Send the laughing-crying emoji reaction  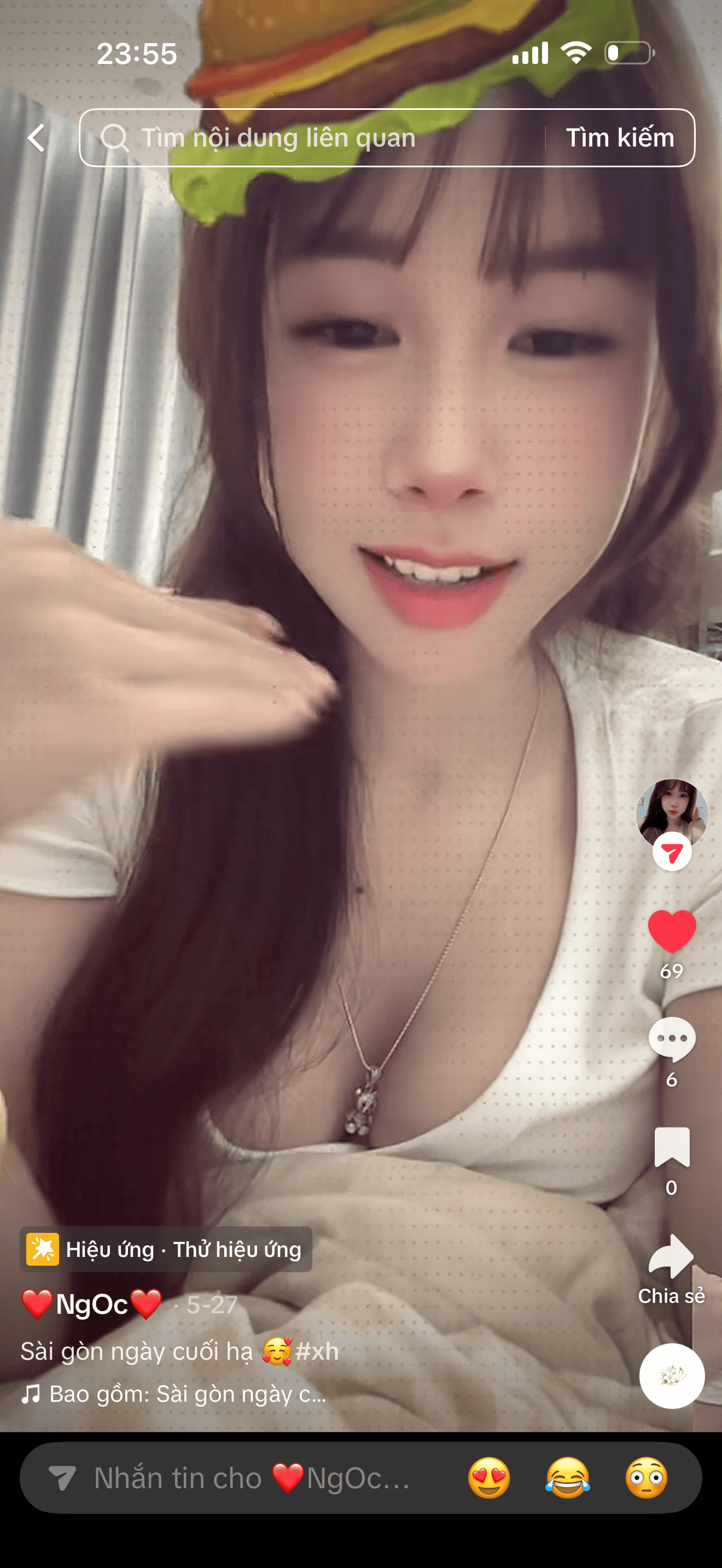pos(567,1478)
